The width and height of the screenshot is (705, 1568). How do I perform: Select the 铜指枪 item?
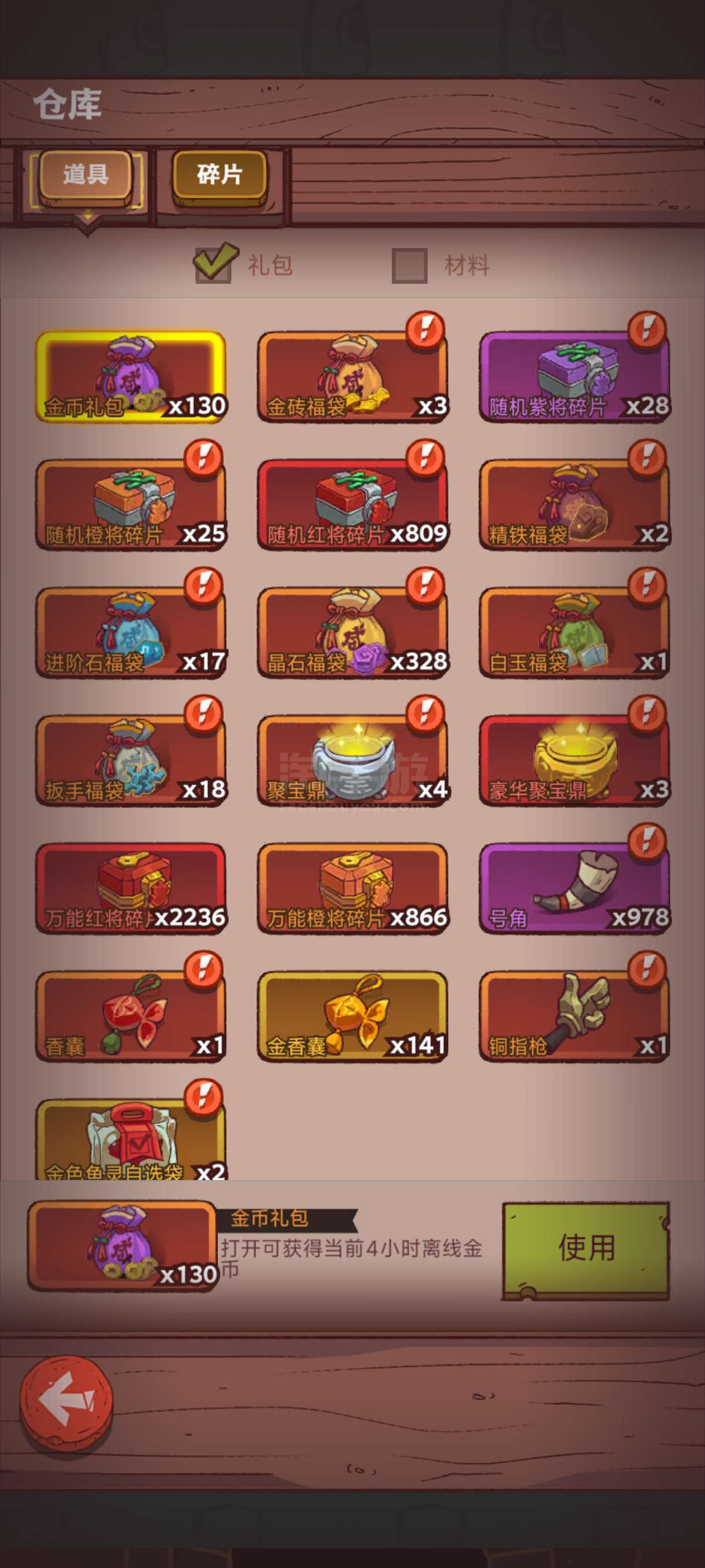tap(575, 1016)
